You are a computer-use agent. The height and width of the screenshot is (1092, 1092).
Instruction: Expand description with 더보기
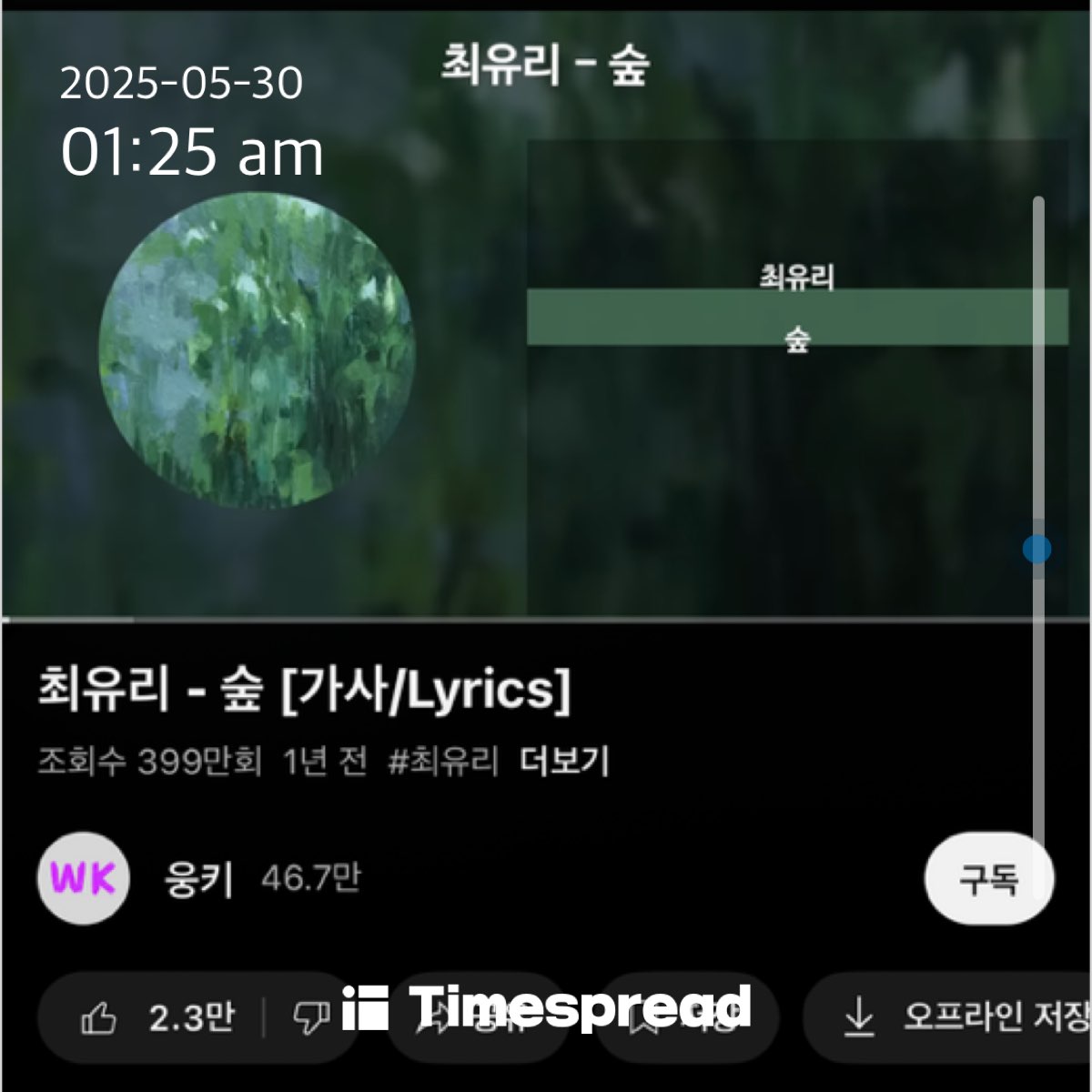564,761
